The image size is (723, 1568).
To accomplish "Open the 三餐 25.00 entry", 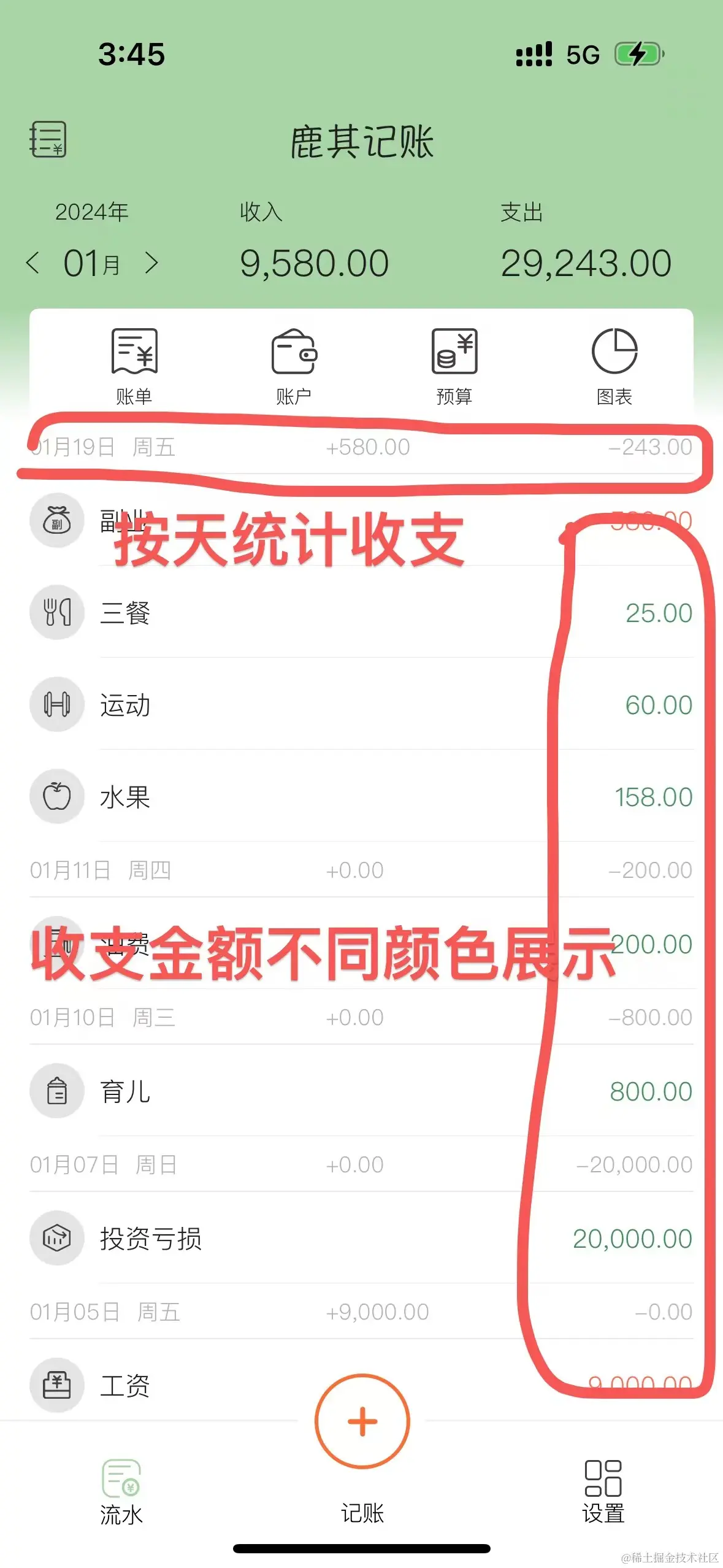I will pos(361,612).
